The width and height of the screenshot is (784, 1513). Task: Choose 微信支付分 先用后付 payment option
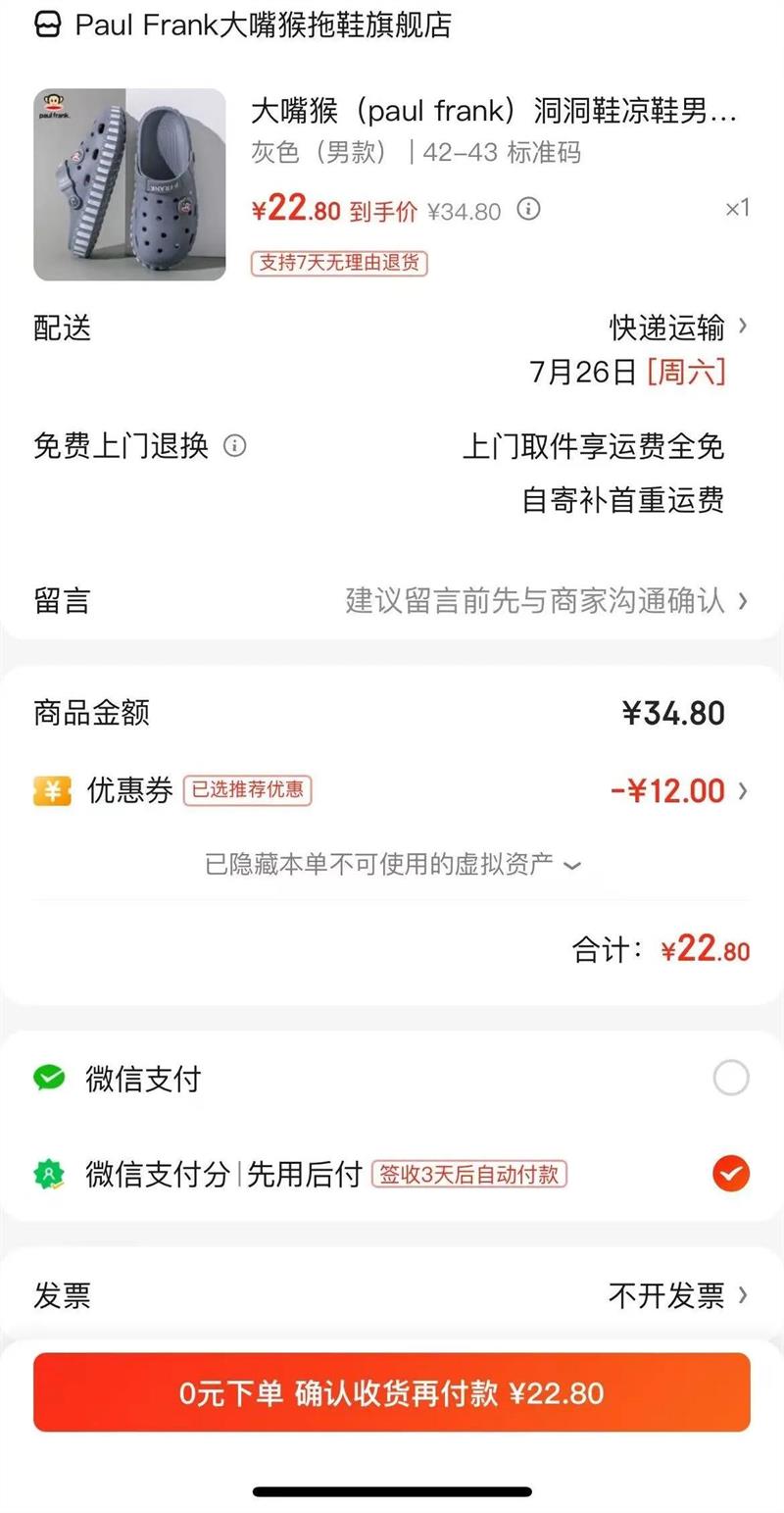click(731, 1174)
